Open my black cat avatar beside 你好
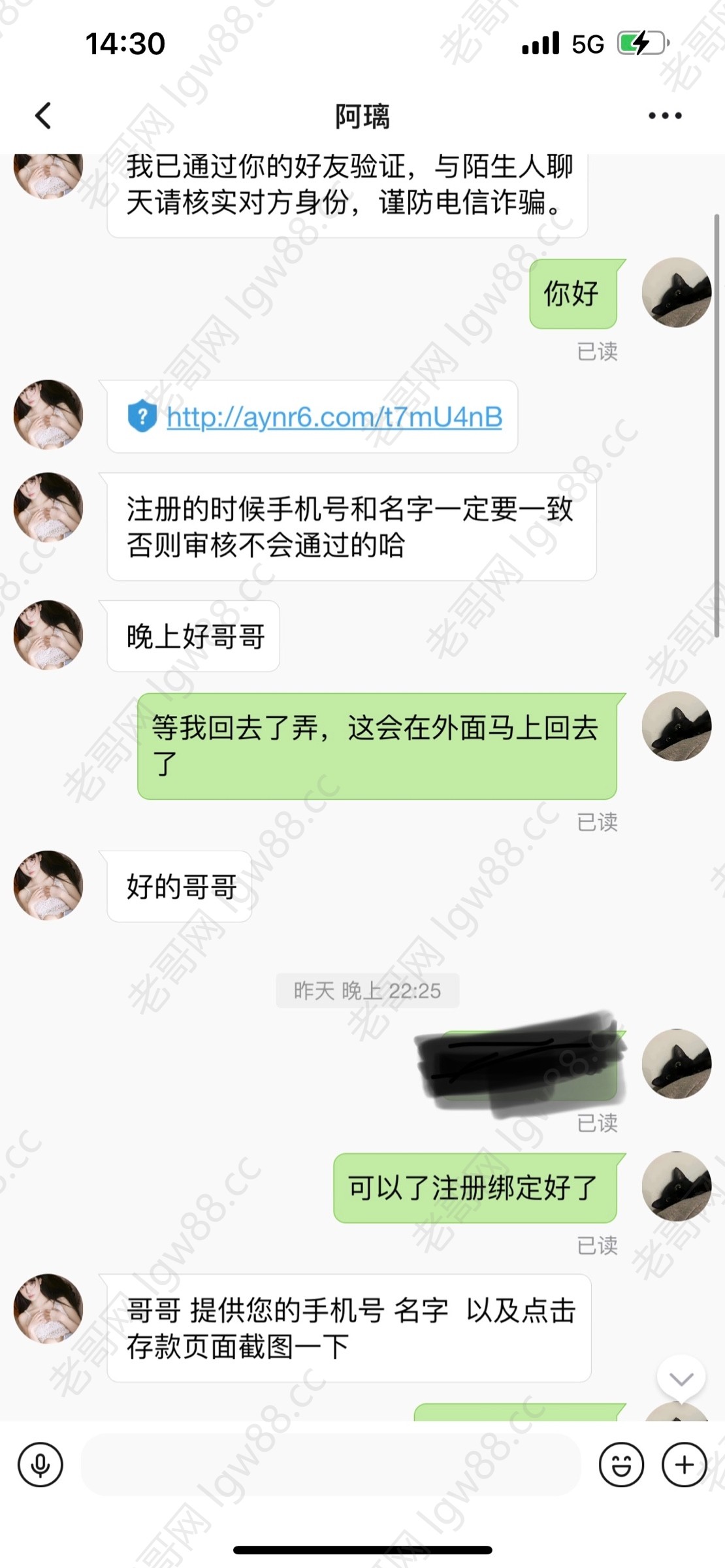This screenshot has height=1568, width=725. [676, 292]
